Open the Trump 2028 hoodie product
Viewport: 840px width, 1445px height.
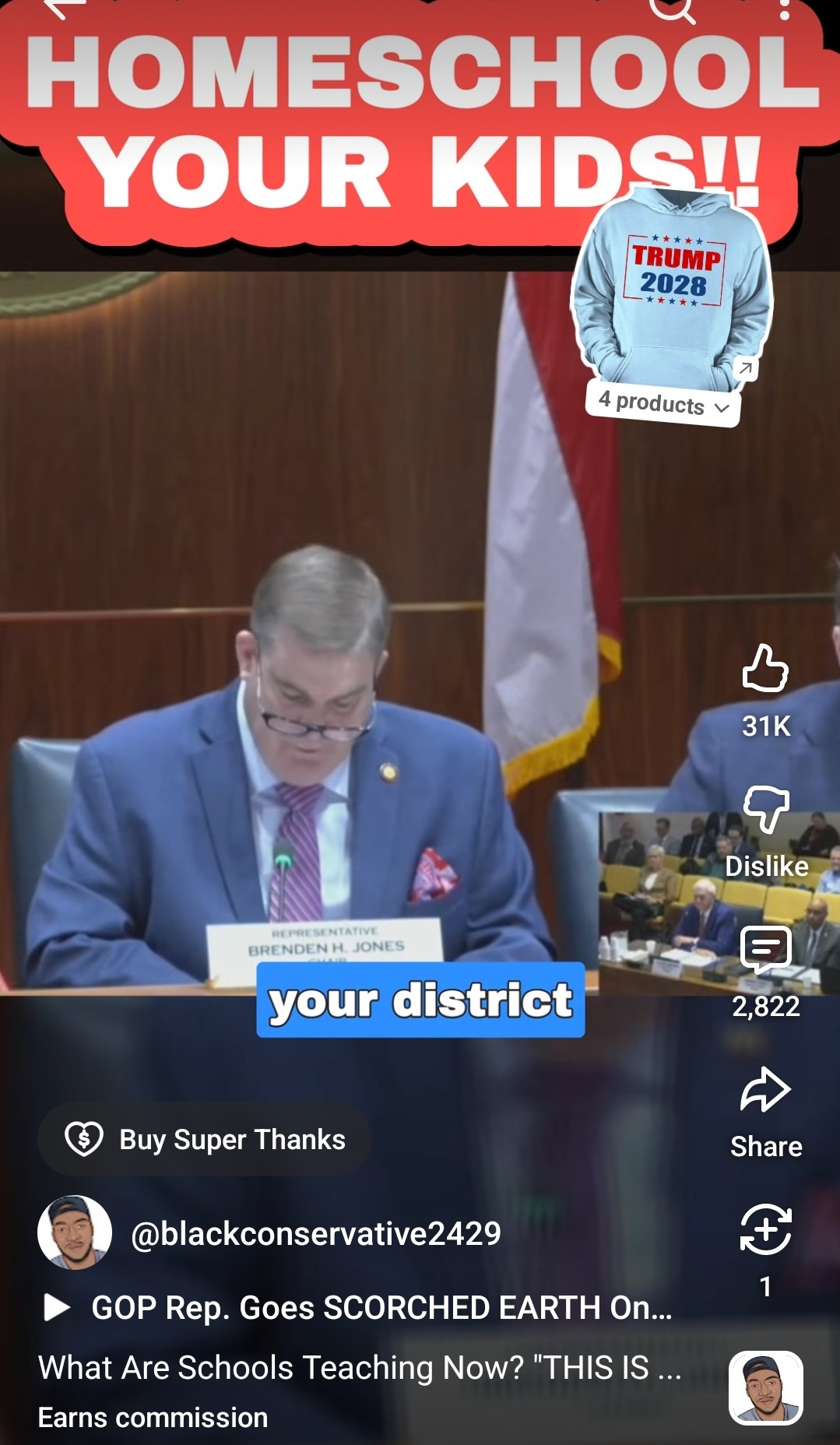(672, 288)
